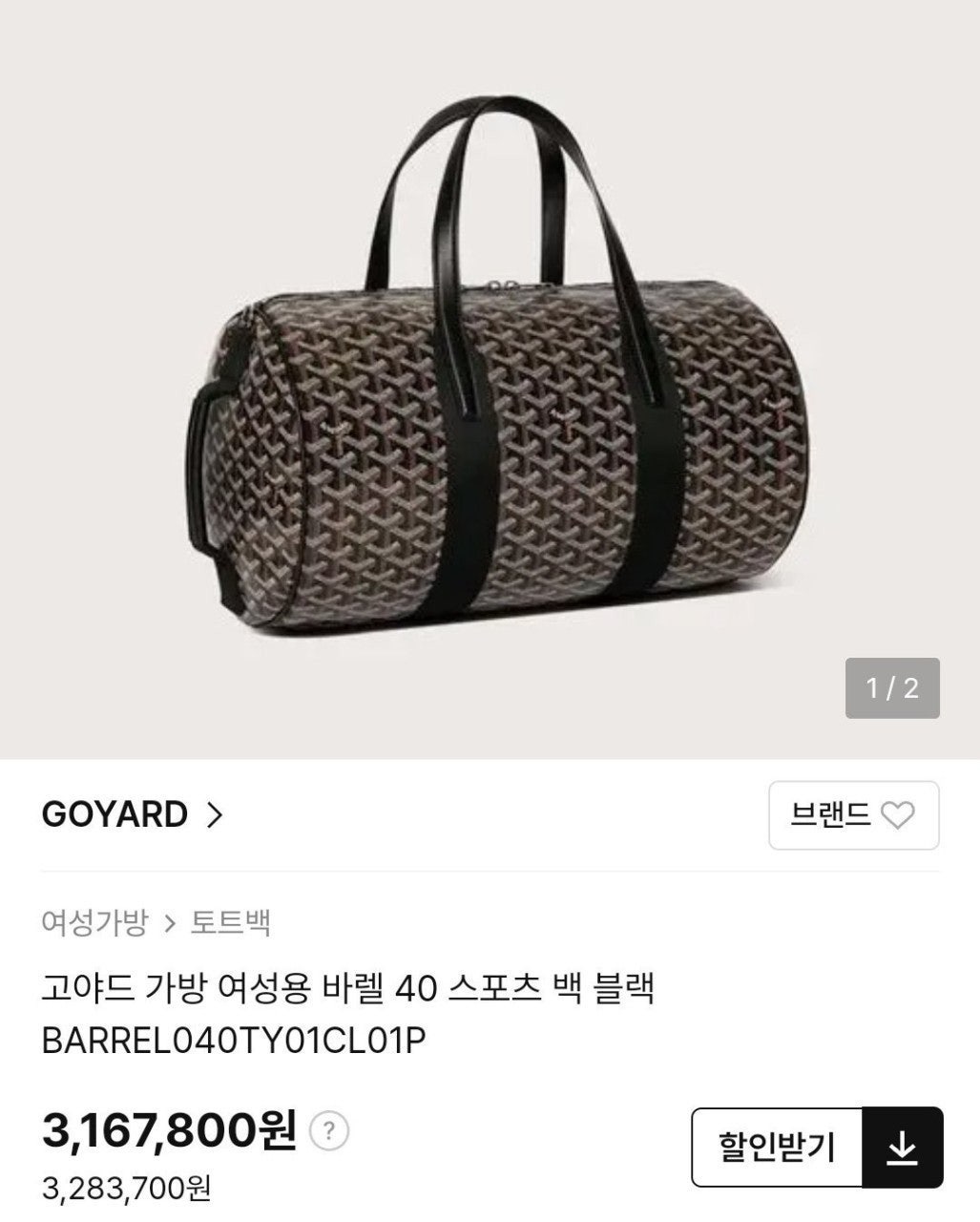
Task: Favorite the brand with 브랜드 heart button
Action: (853, 815)
